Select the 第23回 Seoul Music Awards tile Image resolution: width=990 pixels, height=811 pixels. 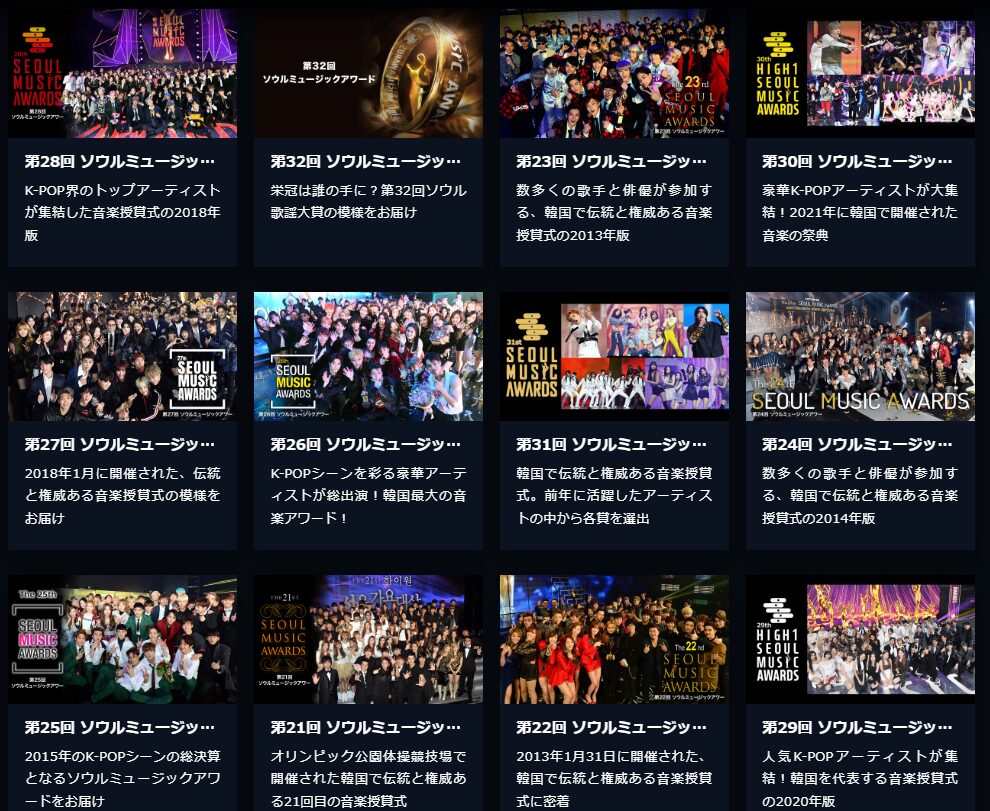[x=614, y=138]
